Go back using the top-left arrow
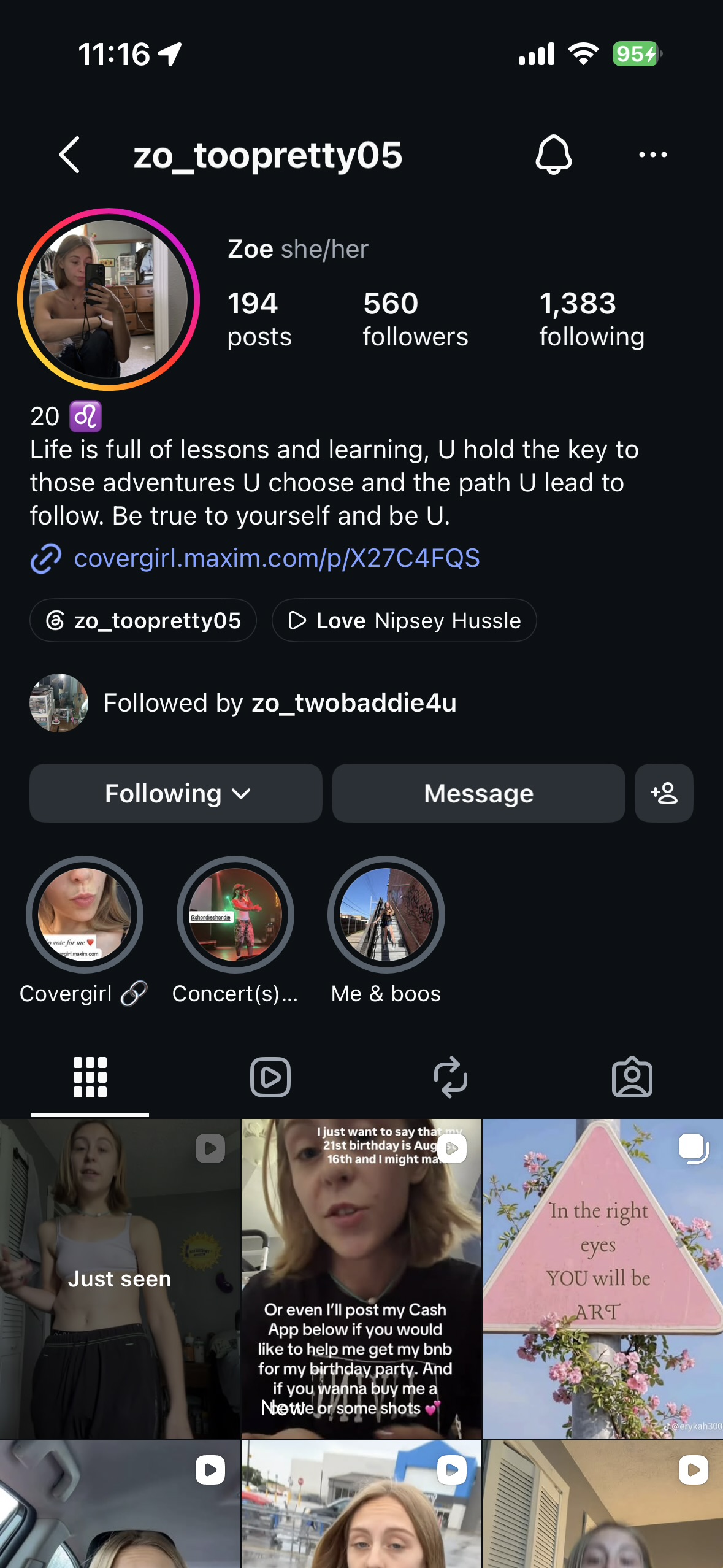 [x=69, y=155]
